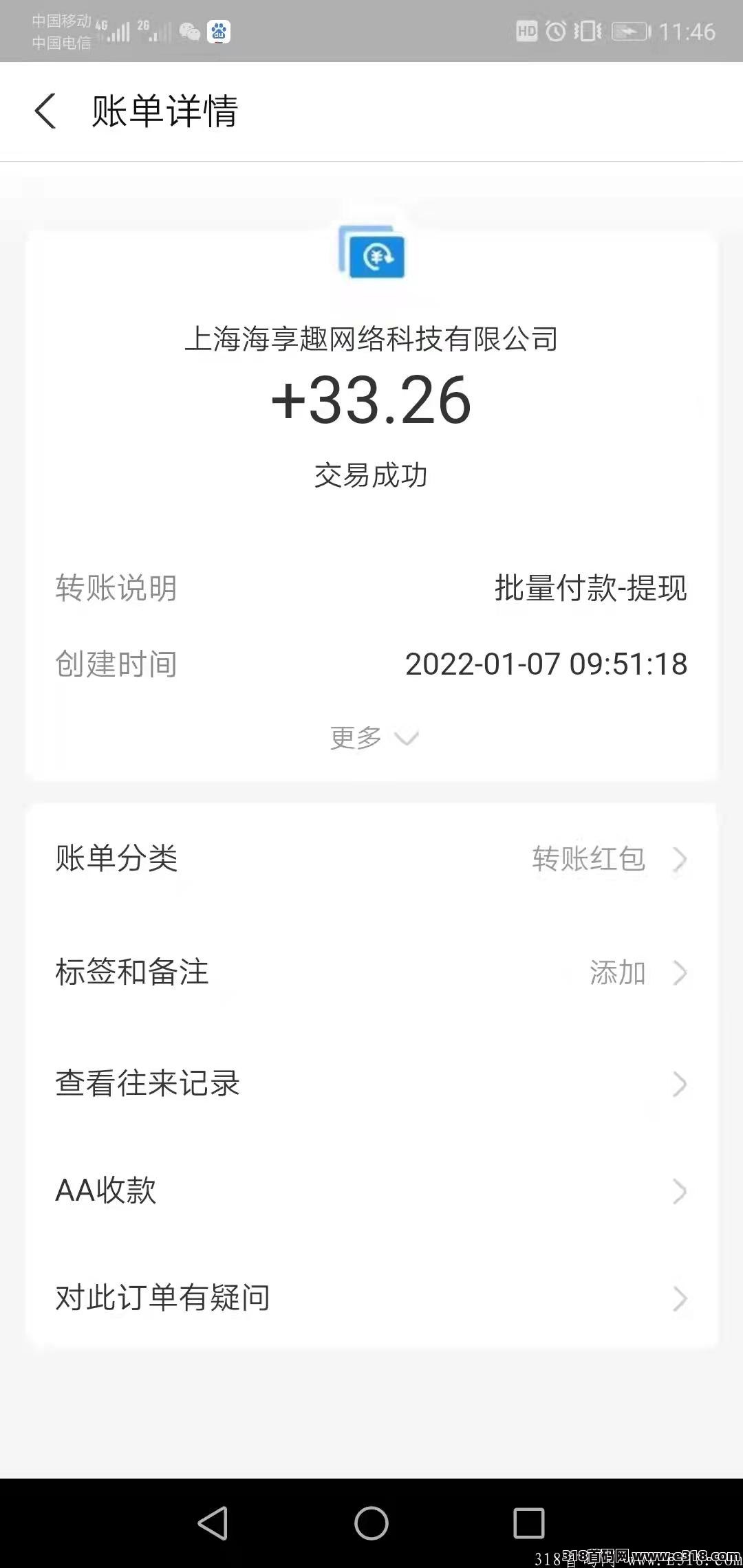Expand 查看往来记录 with its arrow
The image size is (743, 1568).
click(680, 1082)
